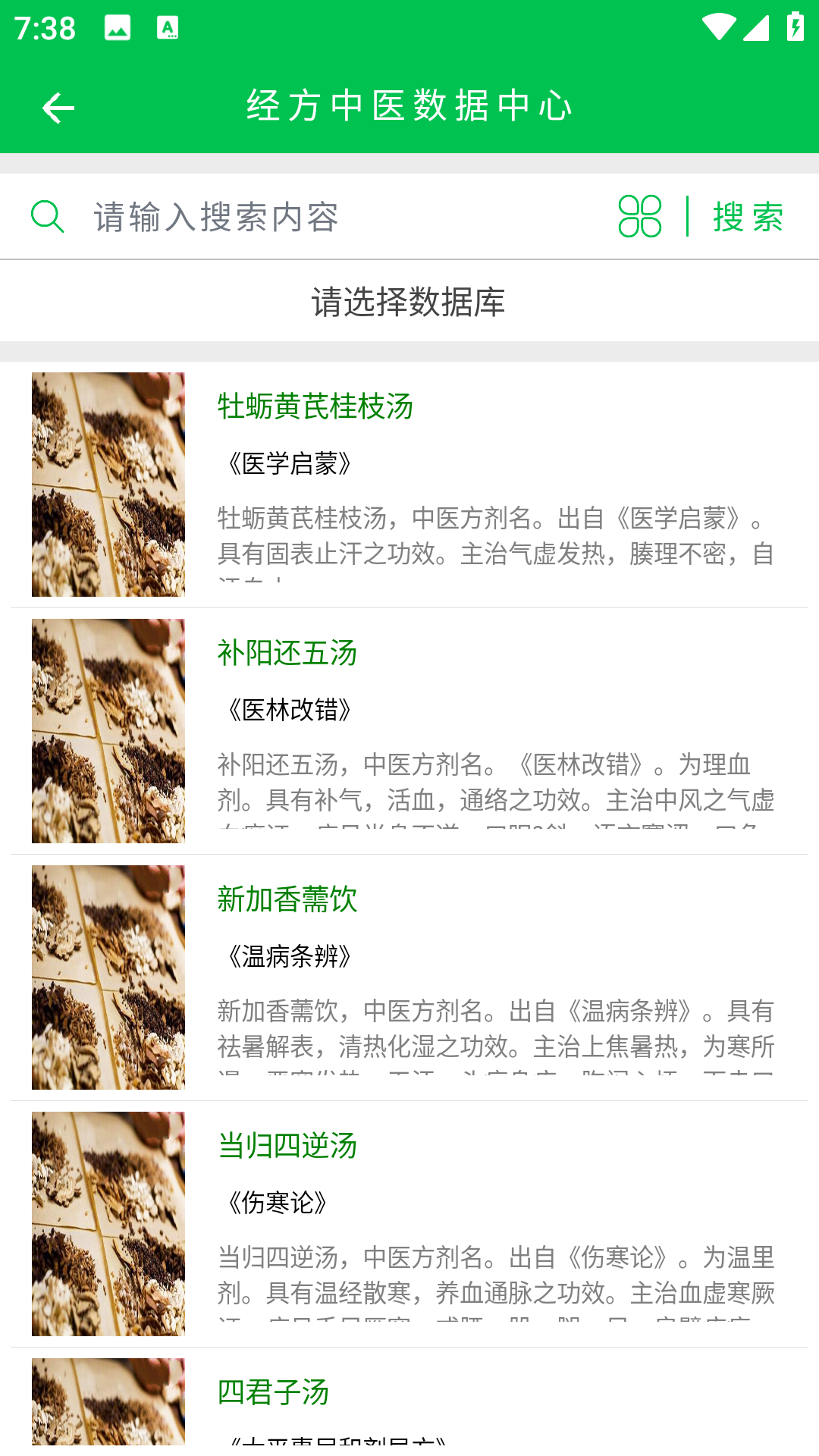
Task: Open the 请选择数据库 database selector
Action: pos(409,302)
